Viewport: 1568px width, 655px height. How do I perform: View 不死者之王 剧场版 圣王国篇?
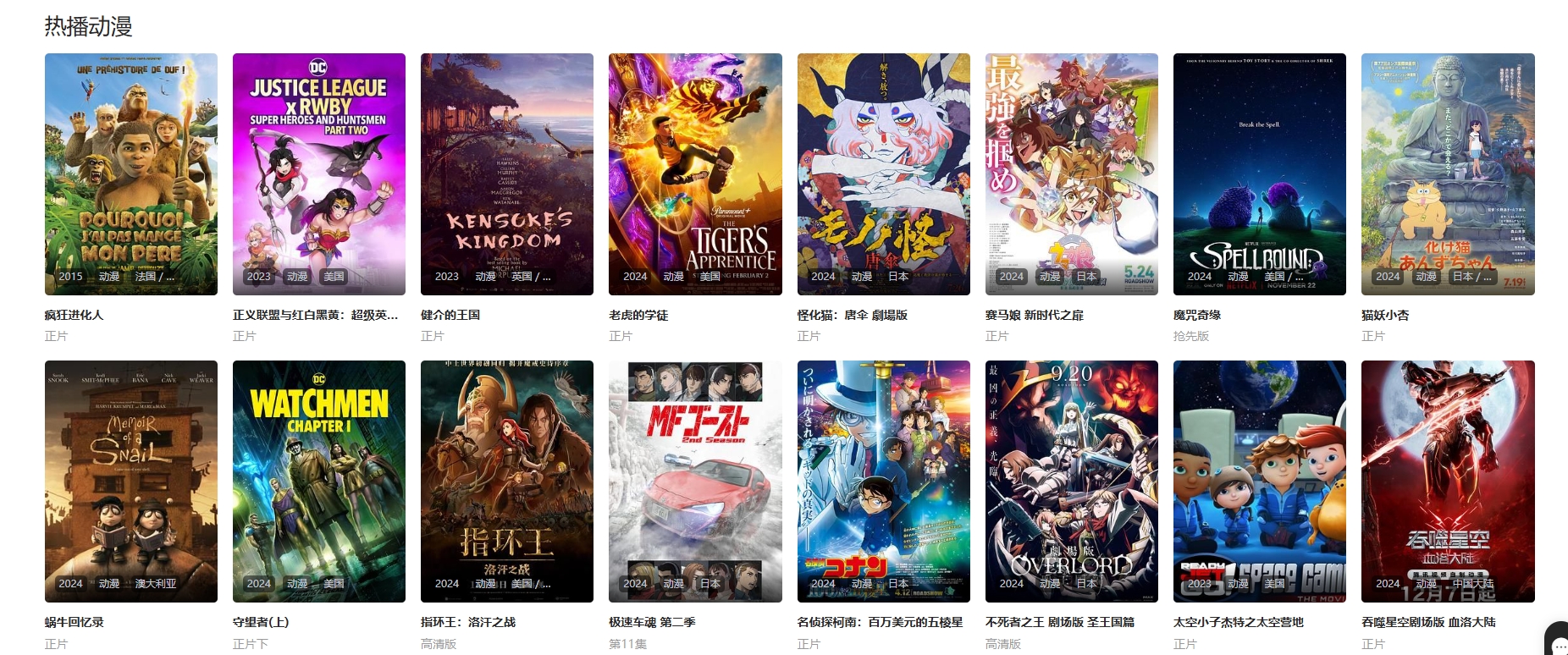coord(1071,481)
